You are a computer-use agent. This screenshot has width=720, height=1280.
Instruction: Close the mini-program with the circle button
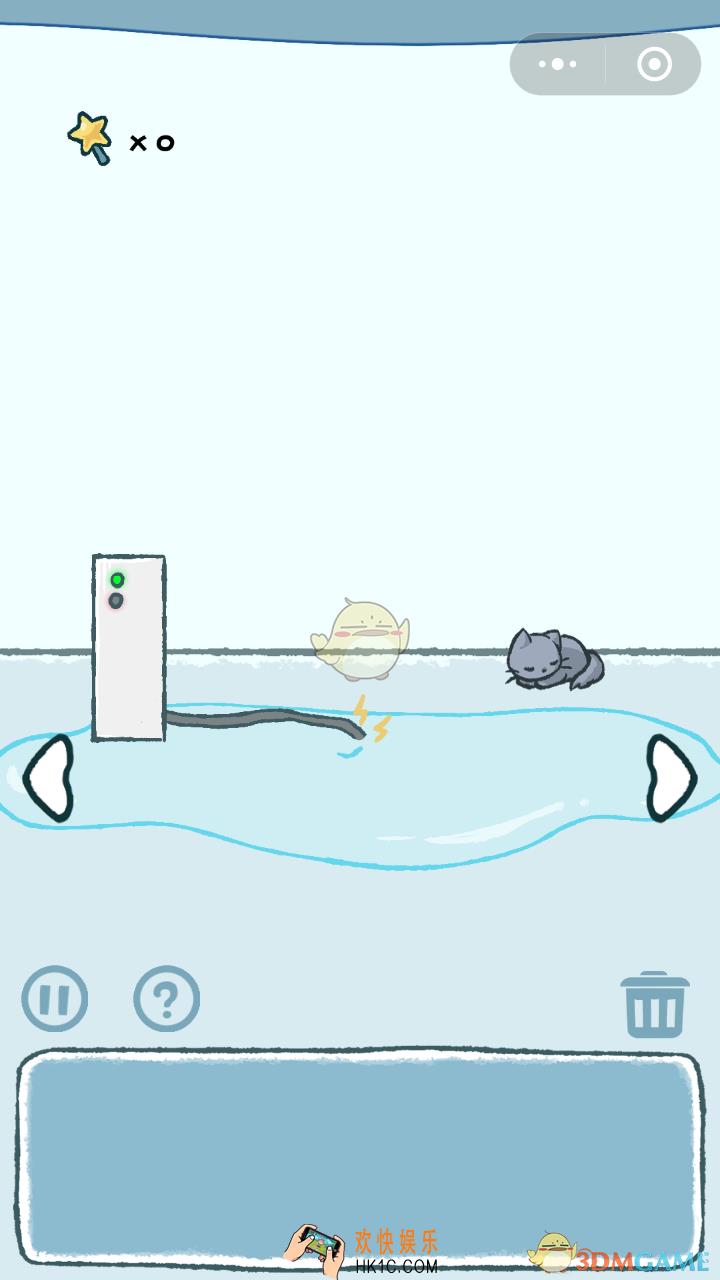654,64
